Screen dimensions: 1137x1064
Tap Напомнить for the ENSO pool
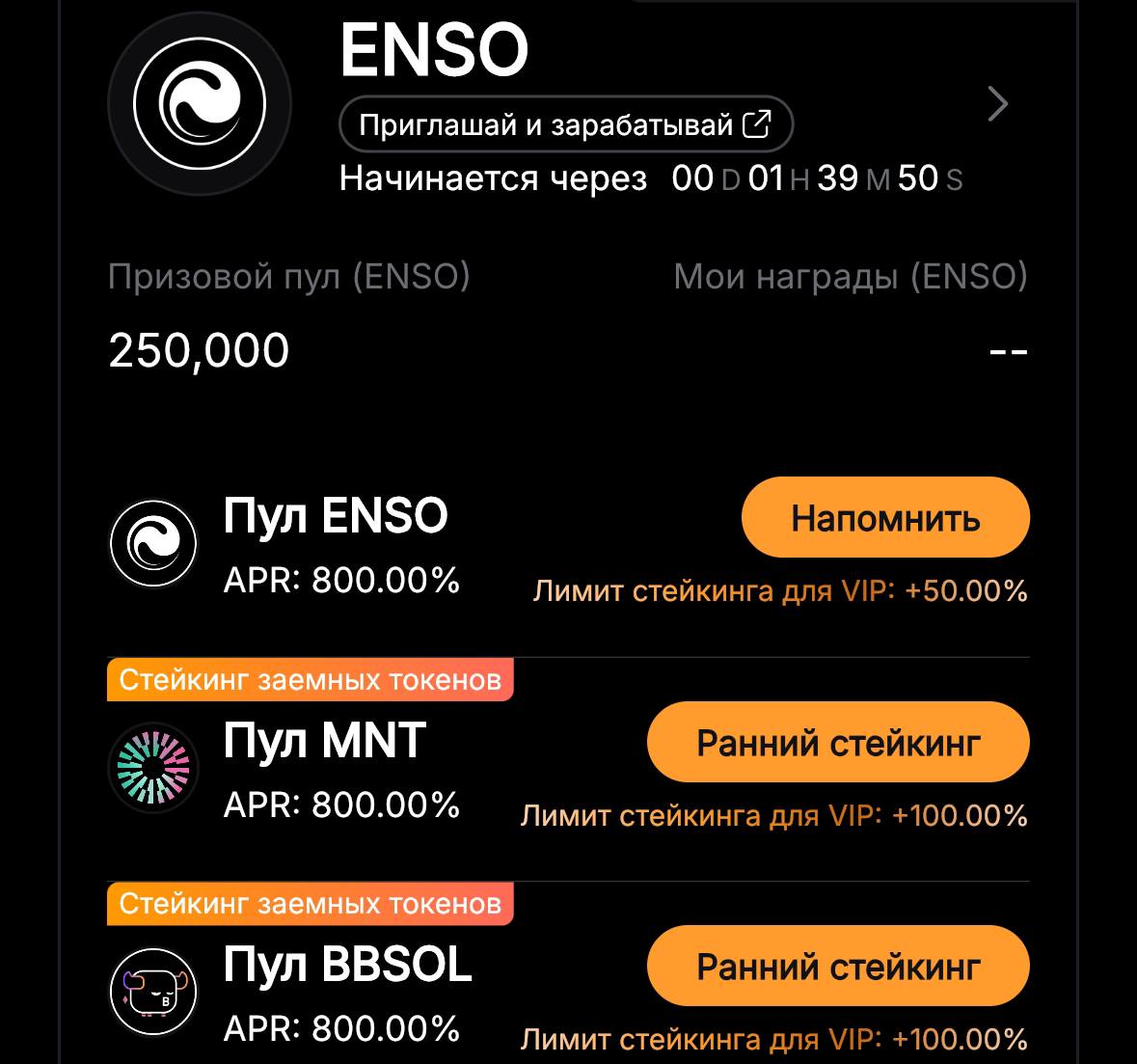point(885,518)
